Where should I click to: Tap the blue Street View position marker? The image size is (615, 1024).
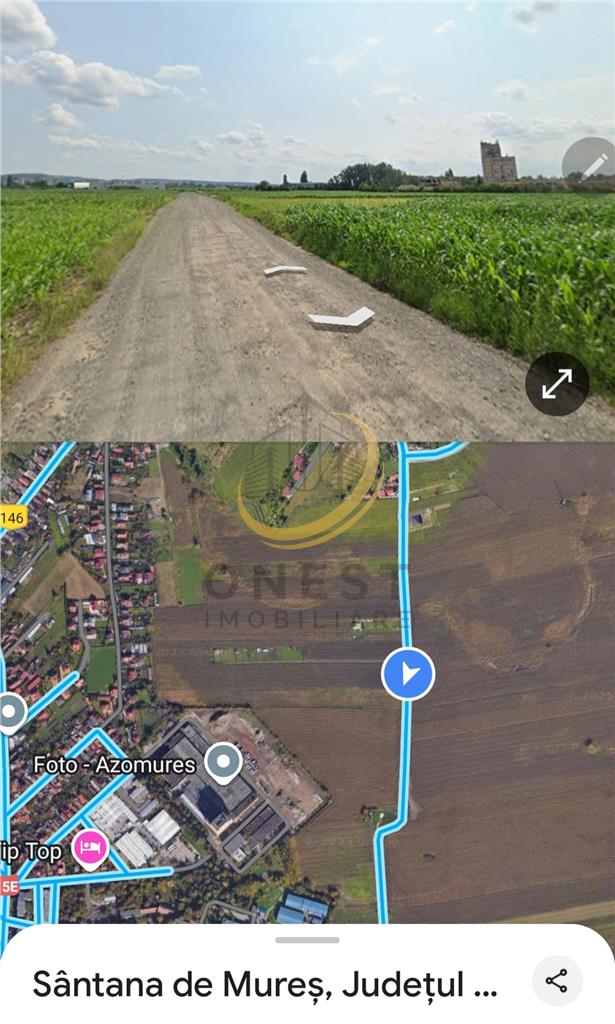[x=408, y=674]
